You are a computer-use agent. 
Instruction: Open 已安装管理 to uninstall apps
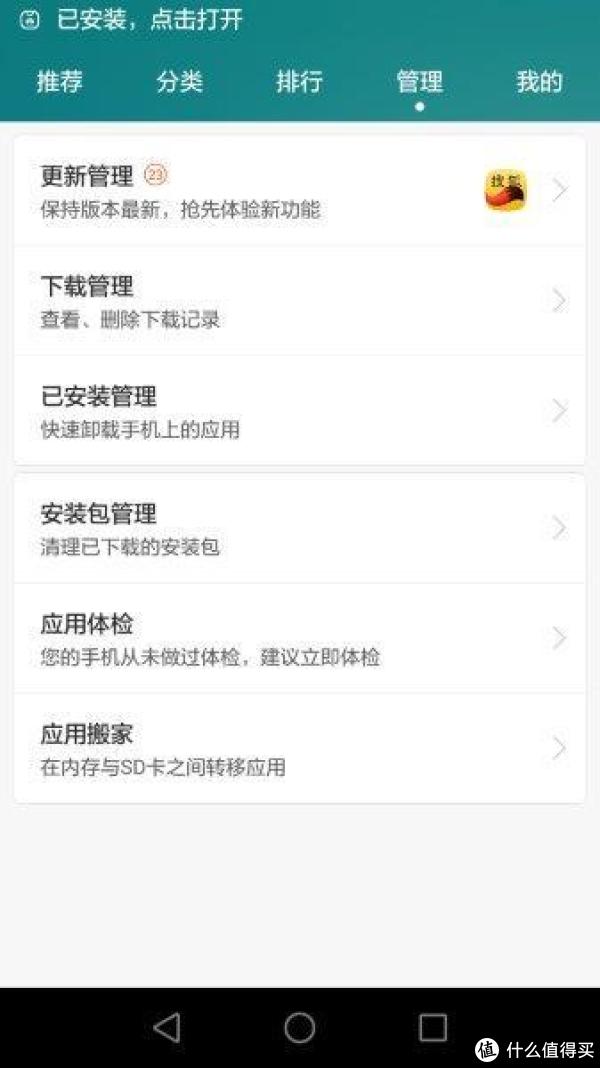pyautogui.click(x=300, y=411)
